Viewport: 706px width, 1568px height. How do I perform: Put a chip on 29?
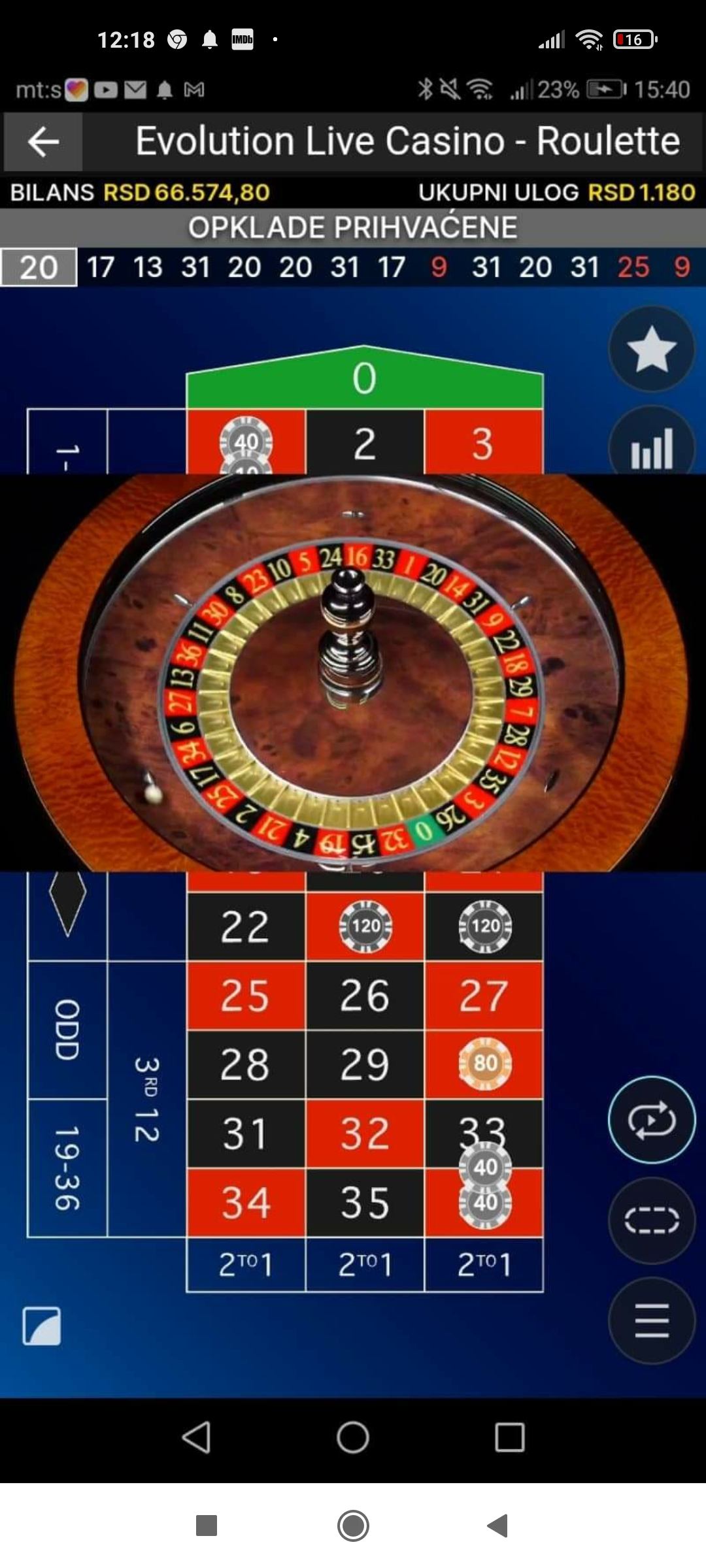point(364,1065)
